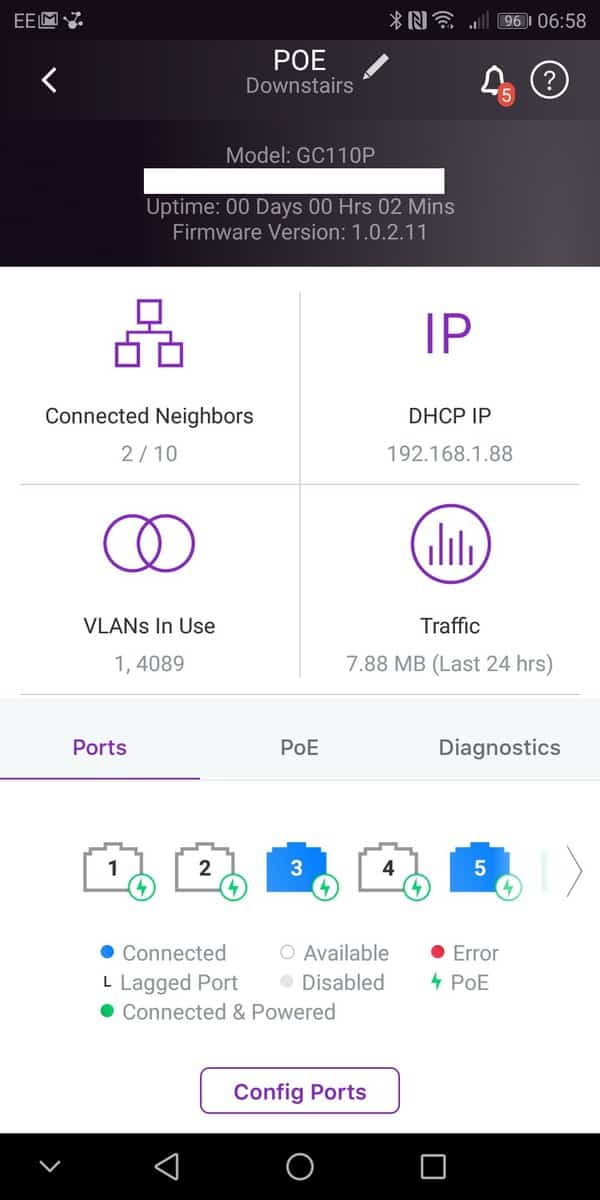Image resolution: width=600 pixels, height=1200 pixels.
Task: Switch to the Diagnostics tab
Action: click(x=499, y=747)
